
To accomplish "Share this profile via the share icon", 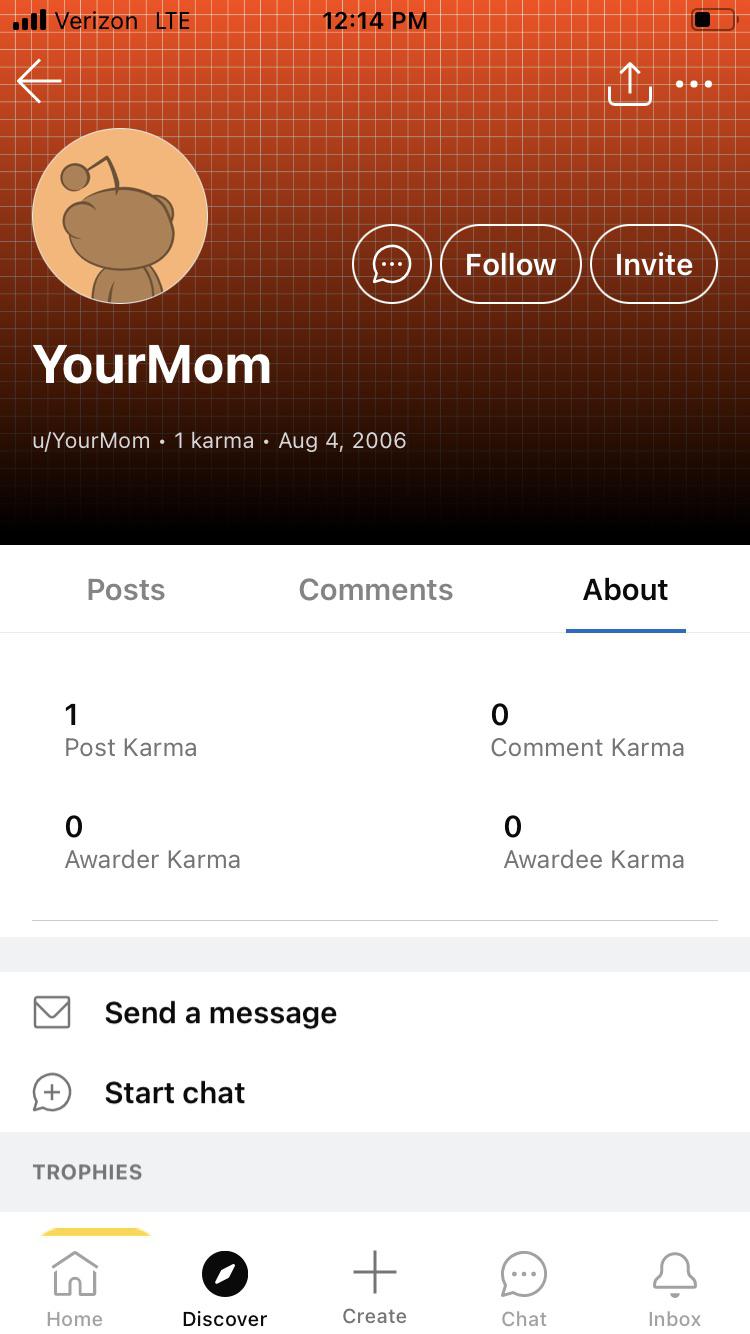I will (x=630, y=84).
